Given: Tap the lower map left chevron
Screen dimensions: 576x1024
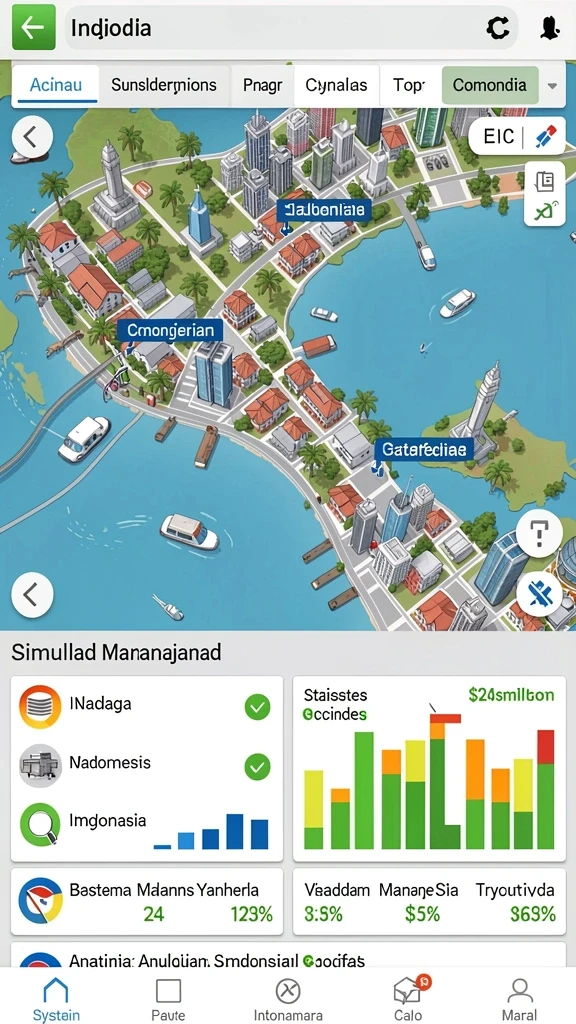Looking at the screenshot, I should [32, 595].
